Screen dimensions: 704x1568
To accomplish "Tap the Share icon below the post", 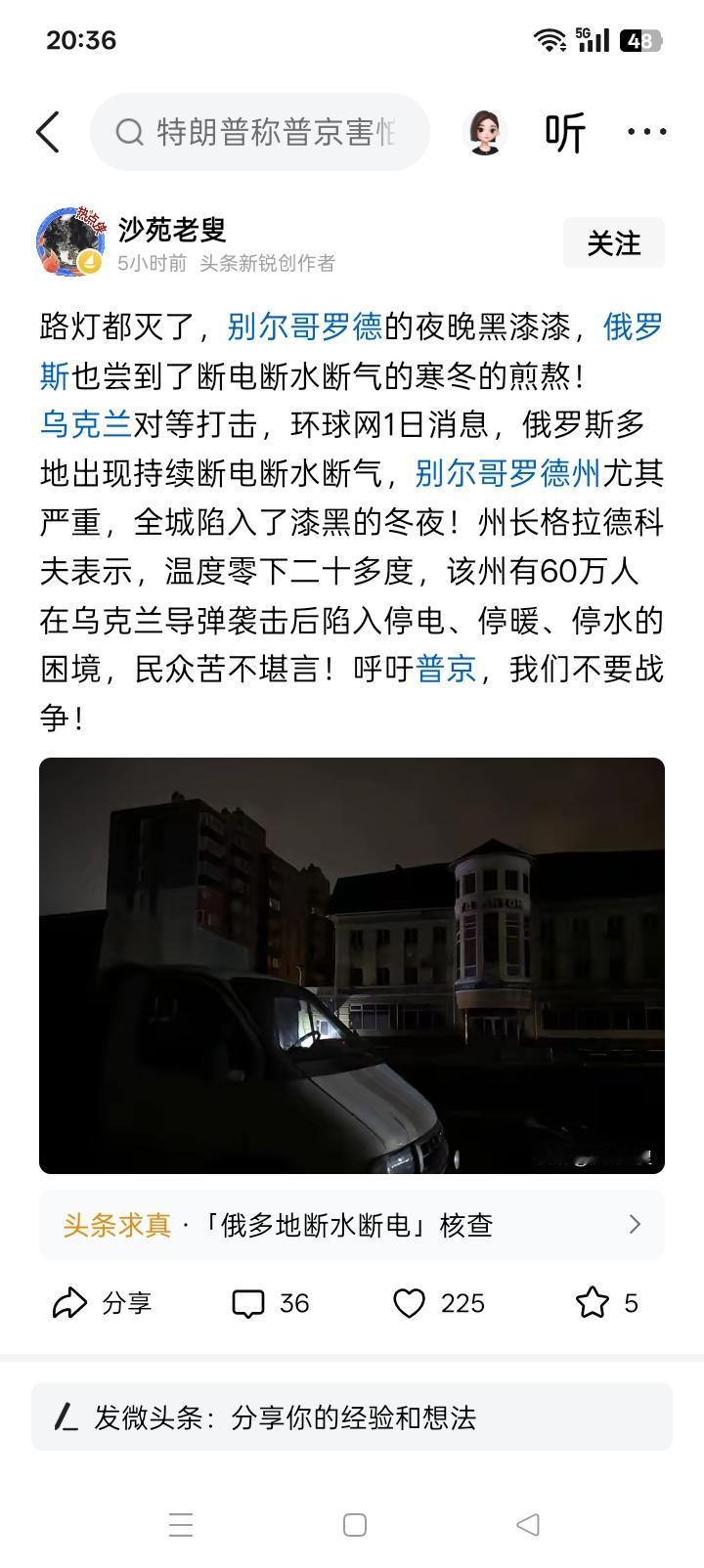I will [x=70, y=1302].
